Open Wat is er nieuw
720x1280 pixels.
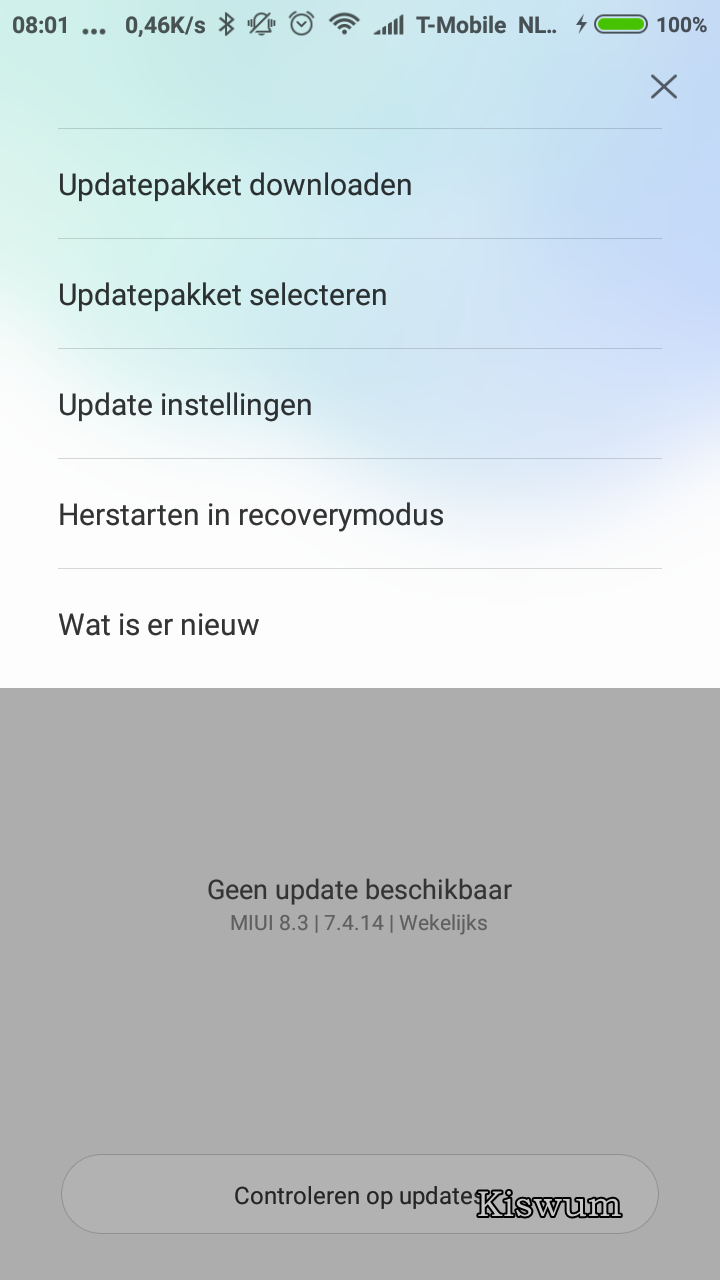tap(360, 624)
